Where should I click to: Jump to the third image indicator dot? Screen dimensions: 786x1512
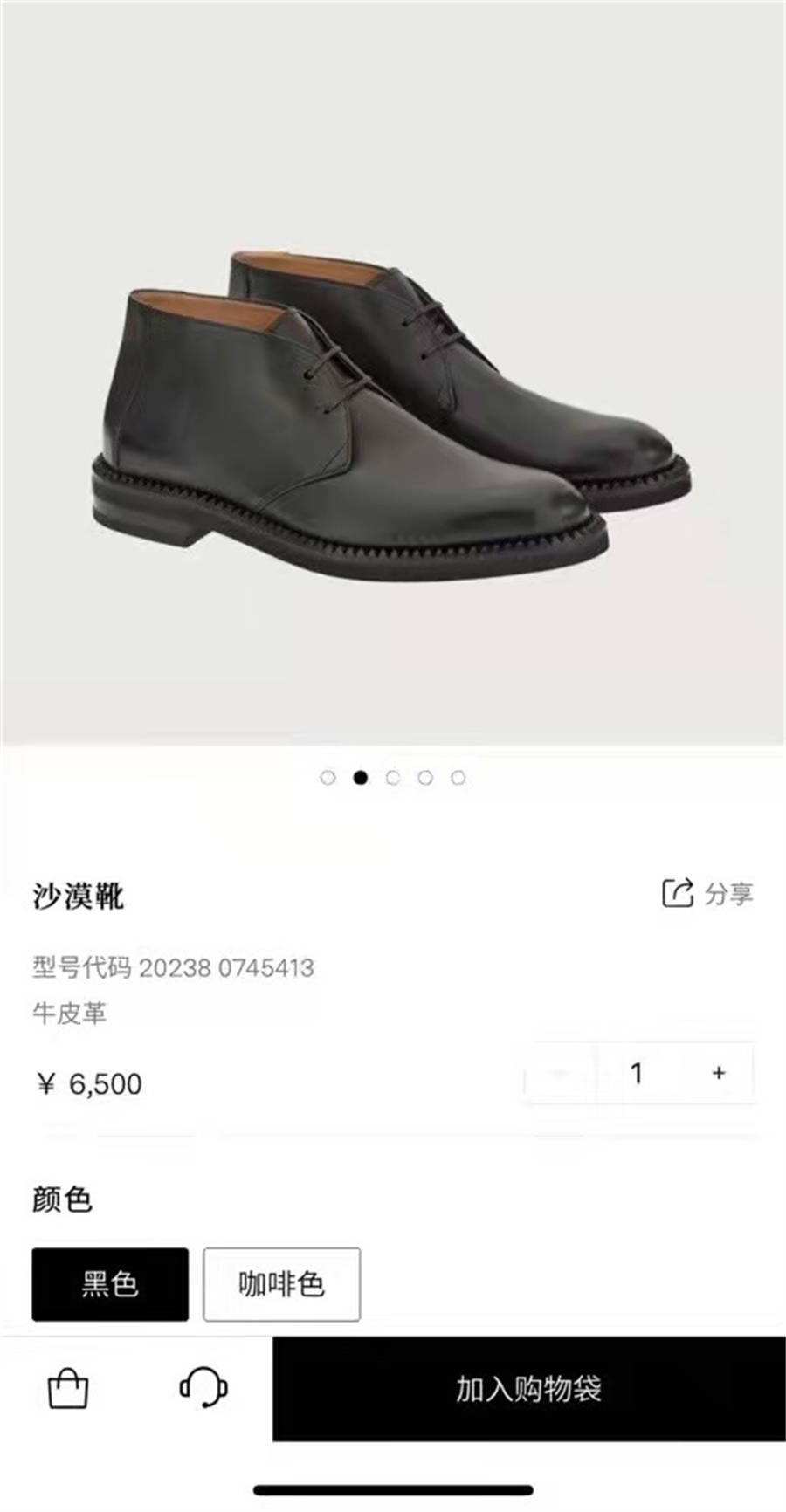coord(393,777)
